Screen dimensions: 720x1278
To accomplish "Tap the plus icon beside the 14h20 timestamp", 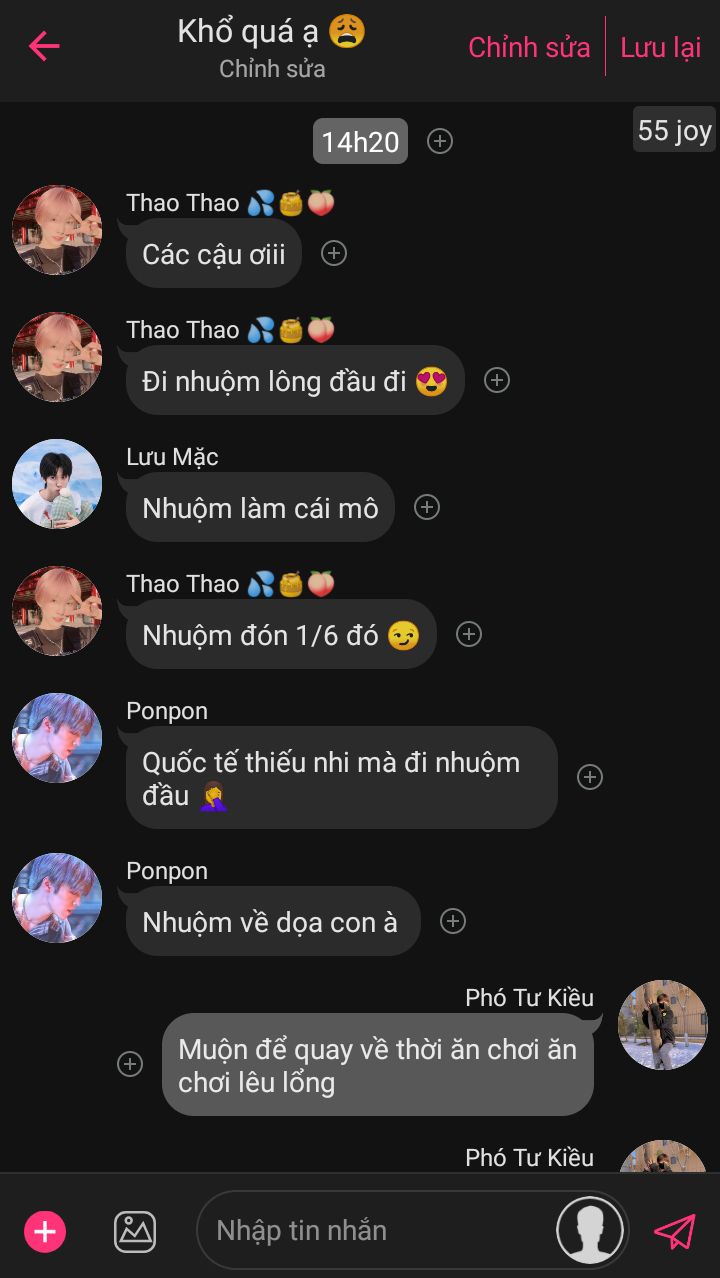I will coord(440,141).
